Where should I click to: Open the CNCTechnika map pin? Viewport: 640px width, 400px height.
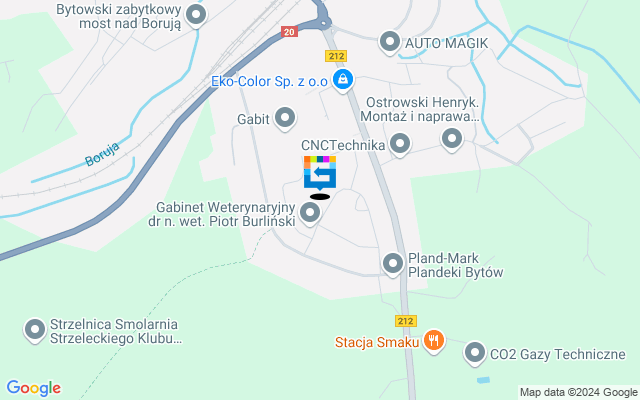click(x=401, y=145)
